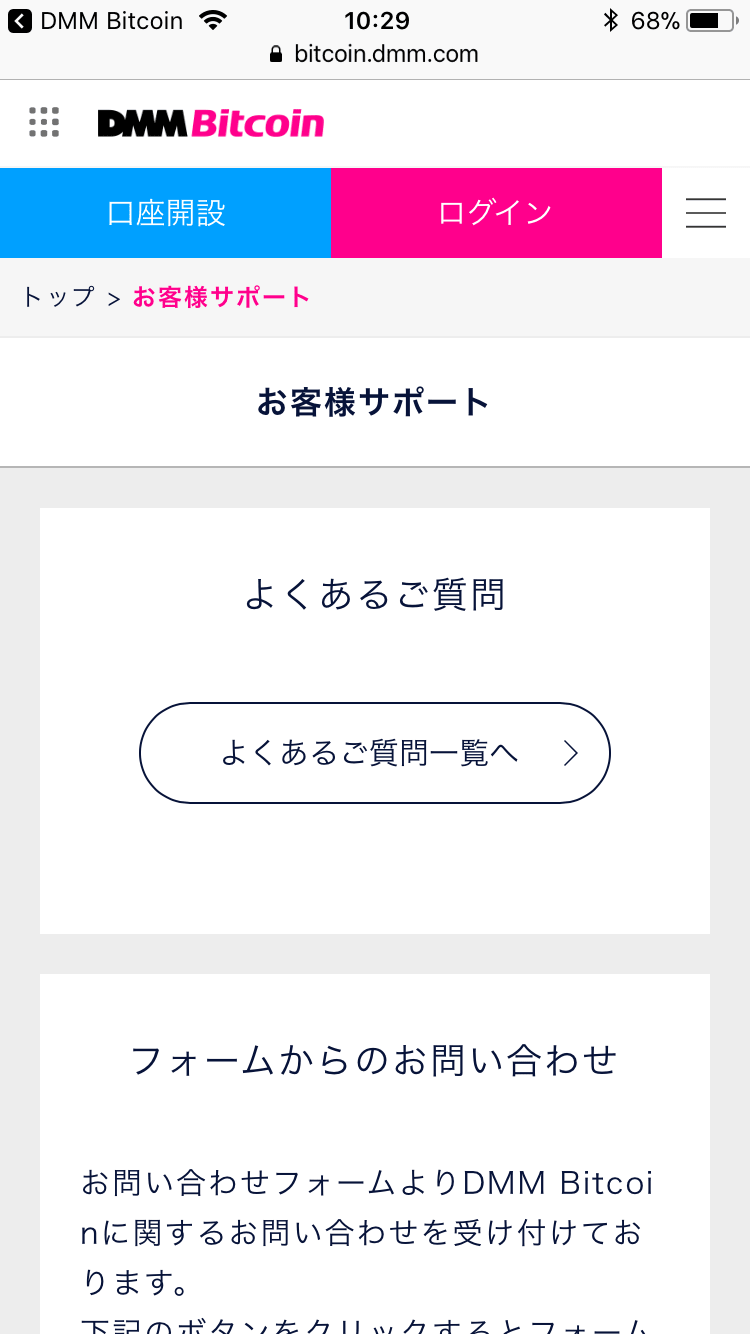
Task: Tap the 口座開設 button
Action: pyautogui.click(x=165, y=213)
